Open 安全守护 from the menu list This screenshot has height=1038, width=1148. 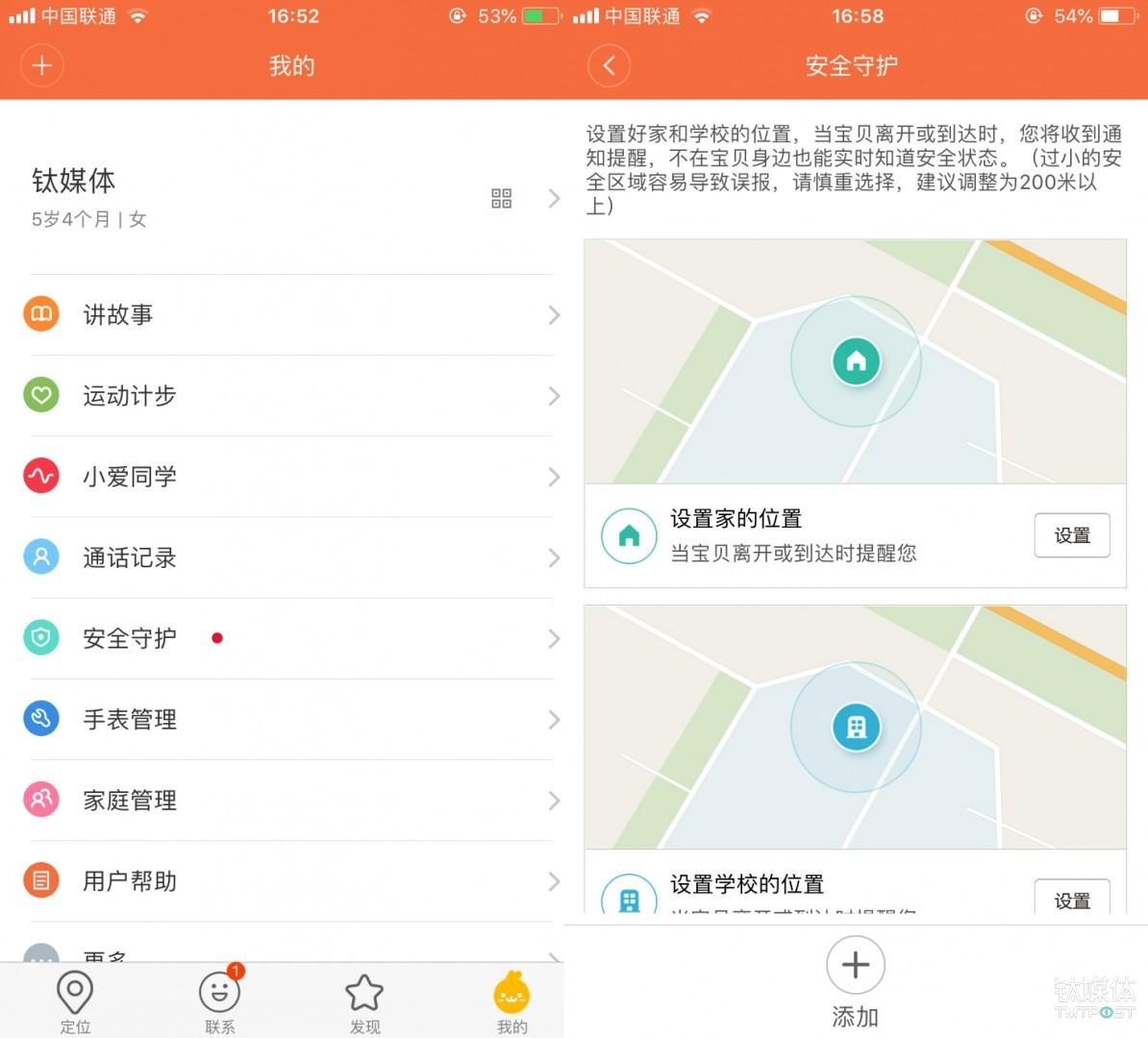click(x=288, y=638)
